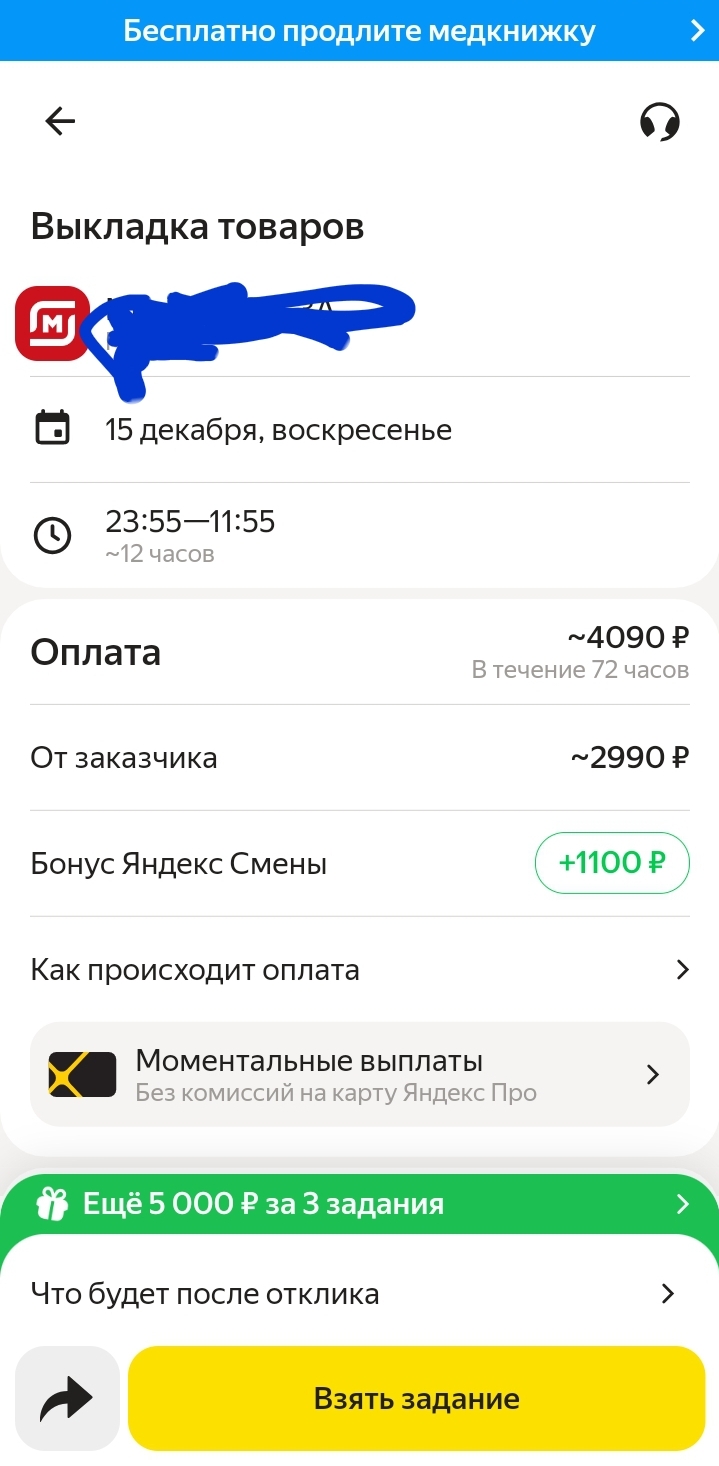The width and height of the screenshot is (719, 1466).
Task: Contact support via the headset icon
Action: (x=660, y=122)
